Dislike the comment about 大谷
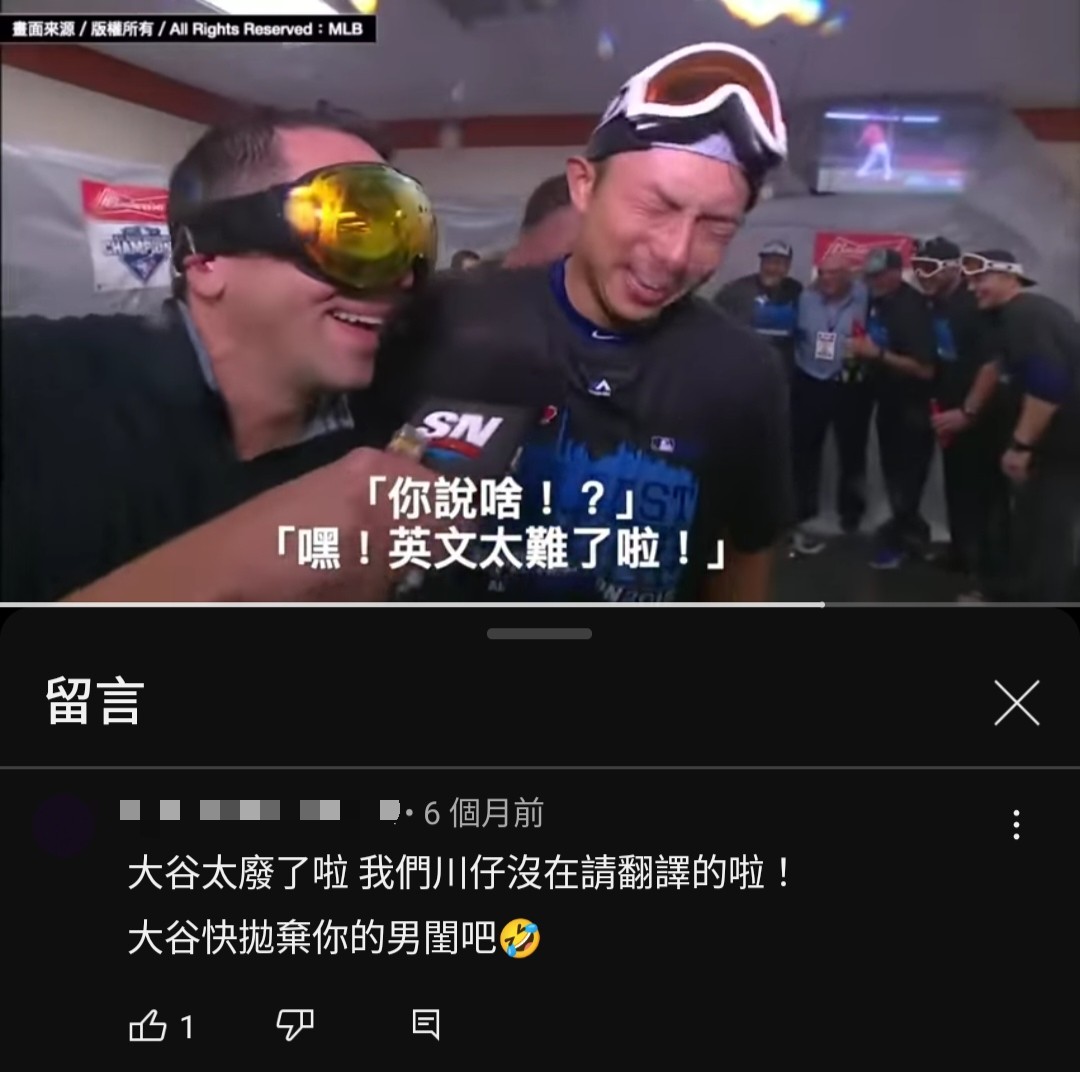 tap(294, 1025)
